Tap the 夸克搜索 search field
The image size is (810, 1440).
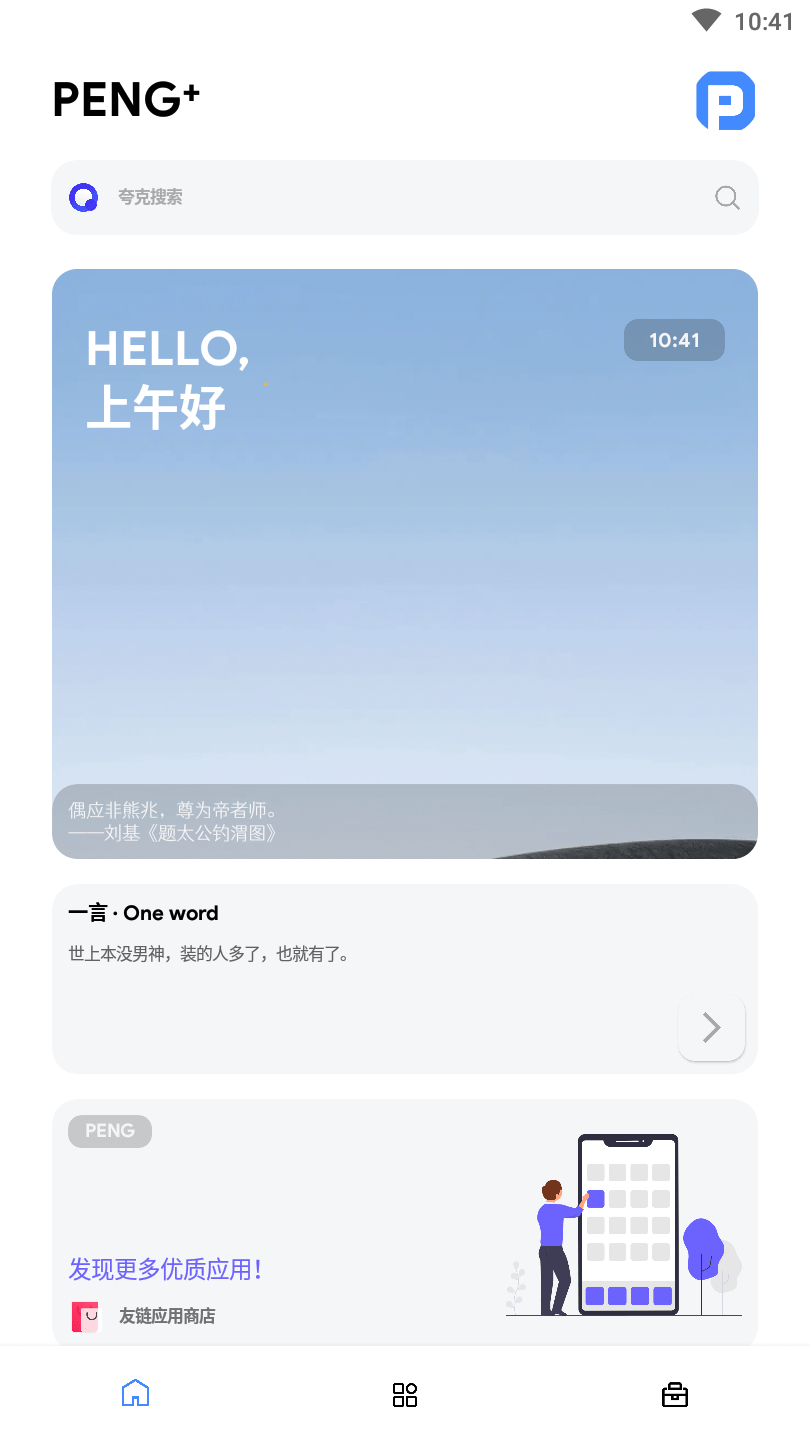click(x=400, y=197)
